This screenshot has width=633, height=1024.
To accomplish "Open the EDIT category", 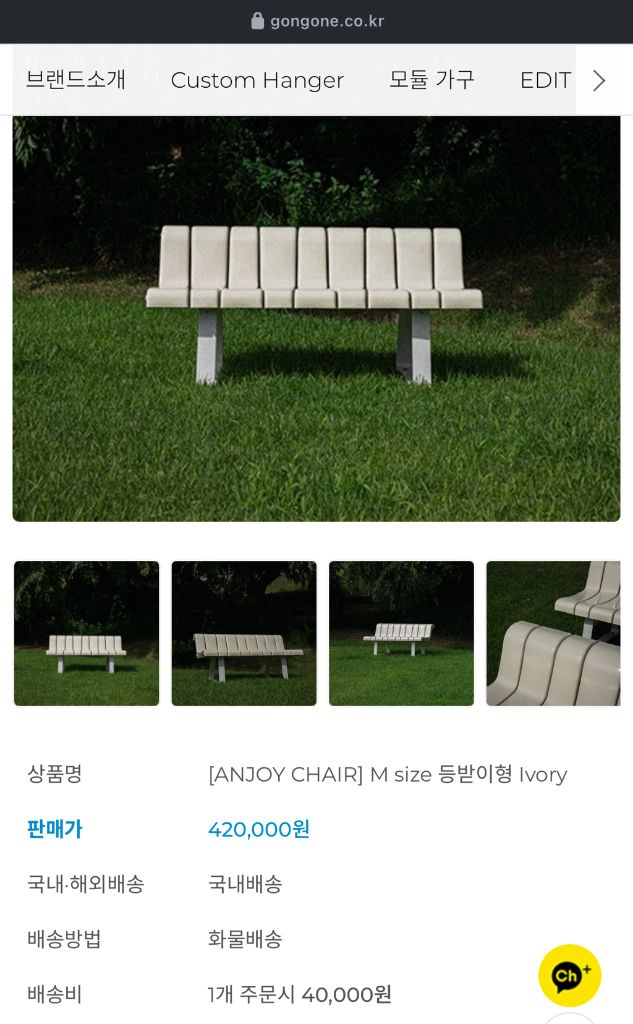I will (x=545, y=81).
